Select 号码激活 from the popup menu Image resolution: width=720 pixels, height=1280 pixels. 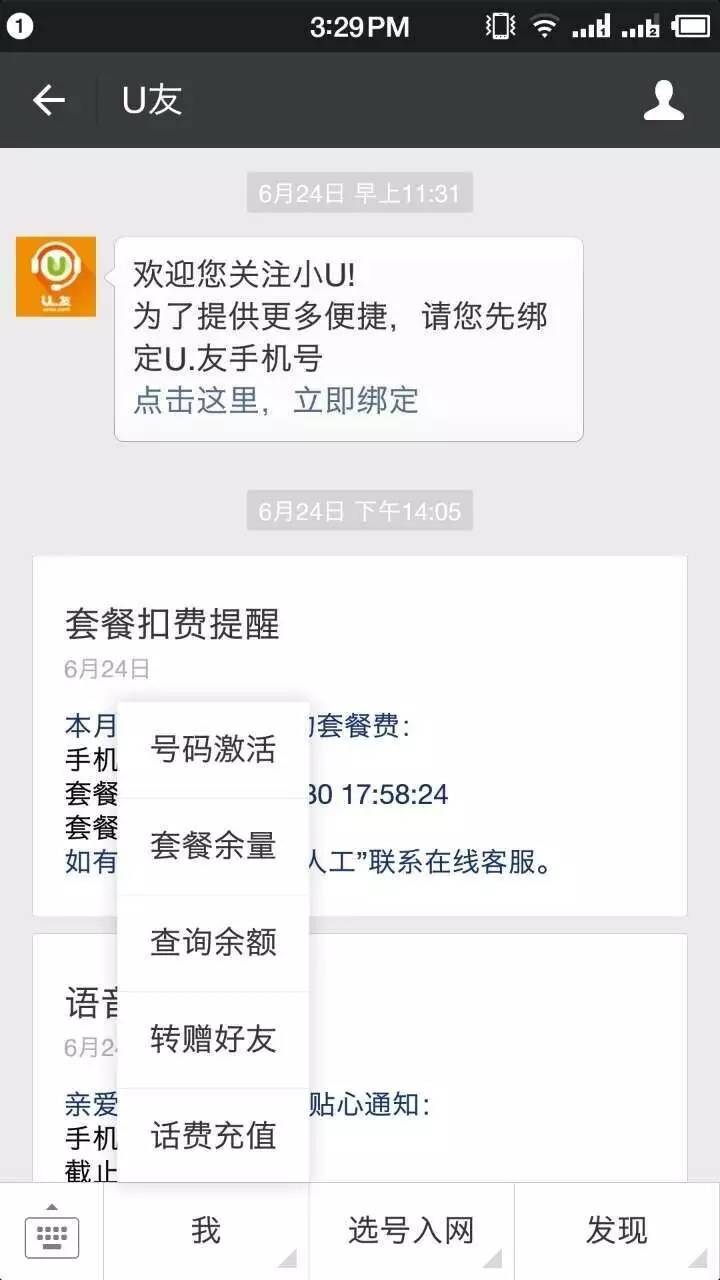[x=214, y=750]
